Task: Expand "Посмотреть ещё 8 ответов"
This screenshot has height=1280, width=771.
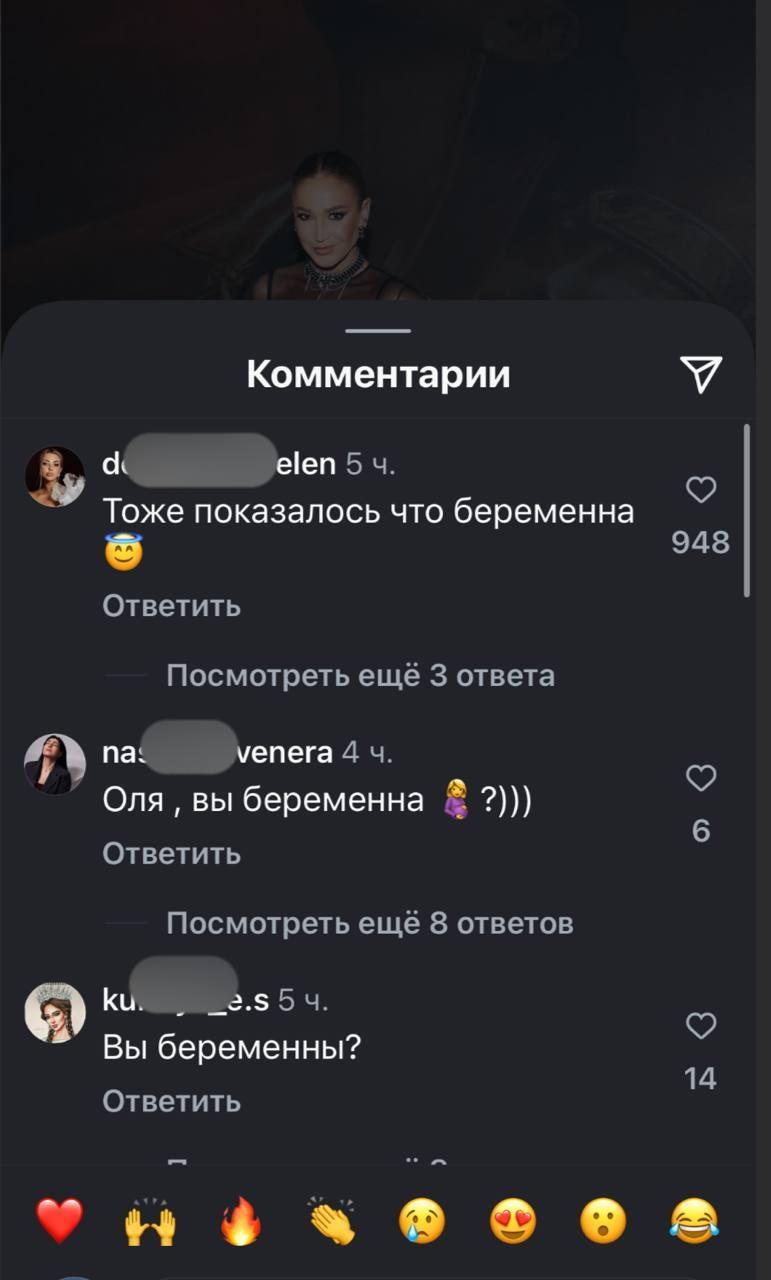Action: (x=369, y=923)
